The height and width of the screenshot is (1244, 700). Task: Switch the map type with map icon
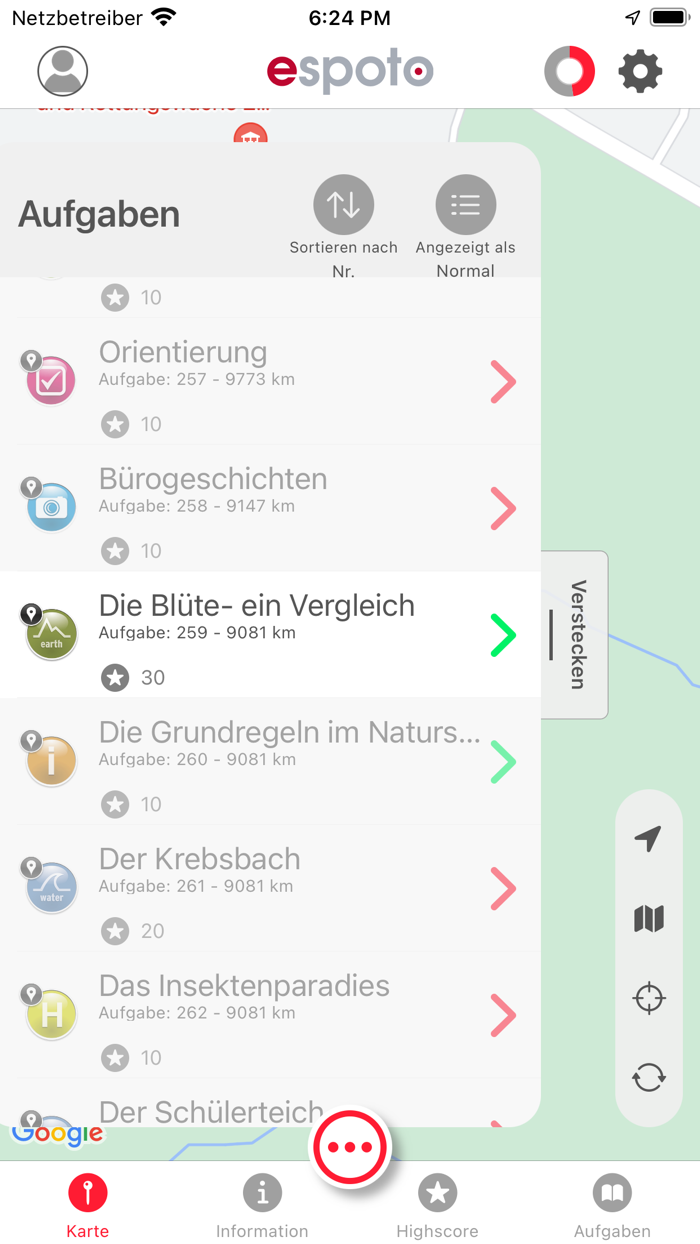[649, 918]
